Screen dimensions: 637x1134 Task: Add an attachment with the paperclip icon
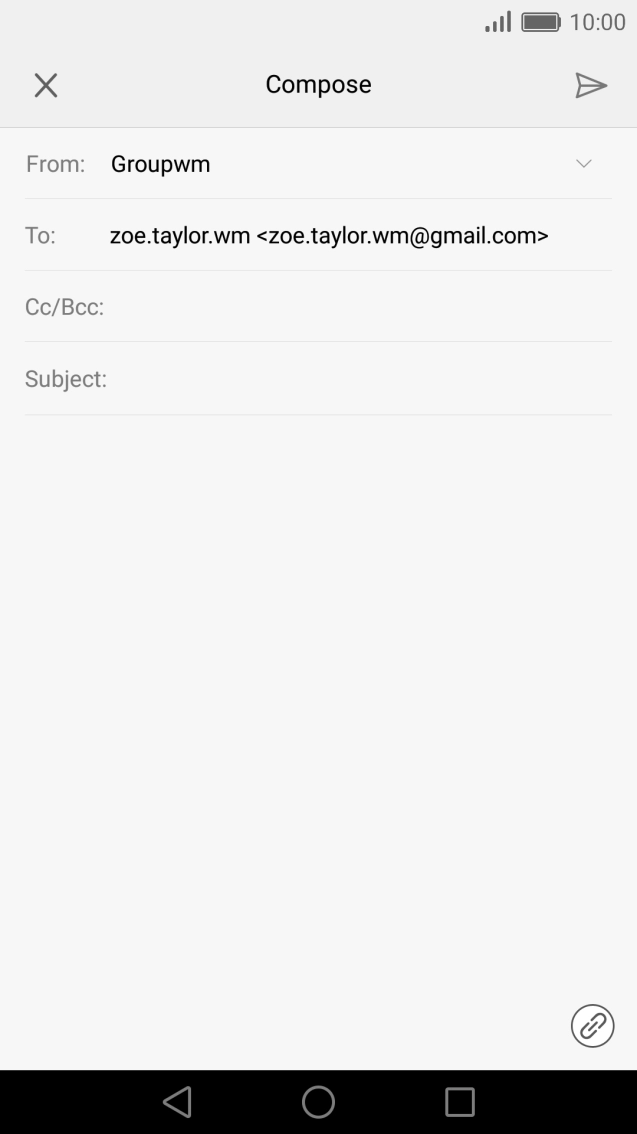[592, 1025]
